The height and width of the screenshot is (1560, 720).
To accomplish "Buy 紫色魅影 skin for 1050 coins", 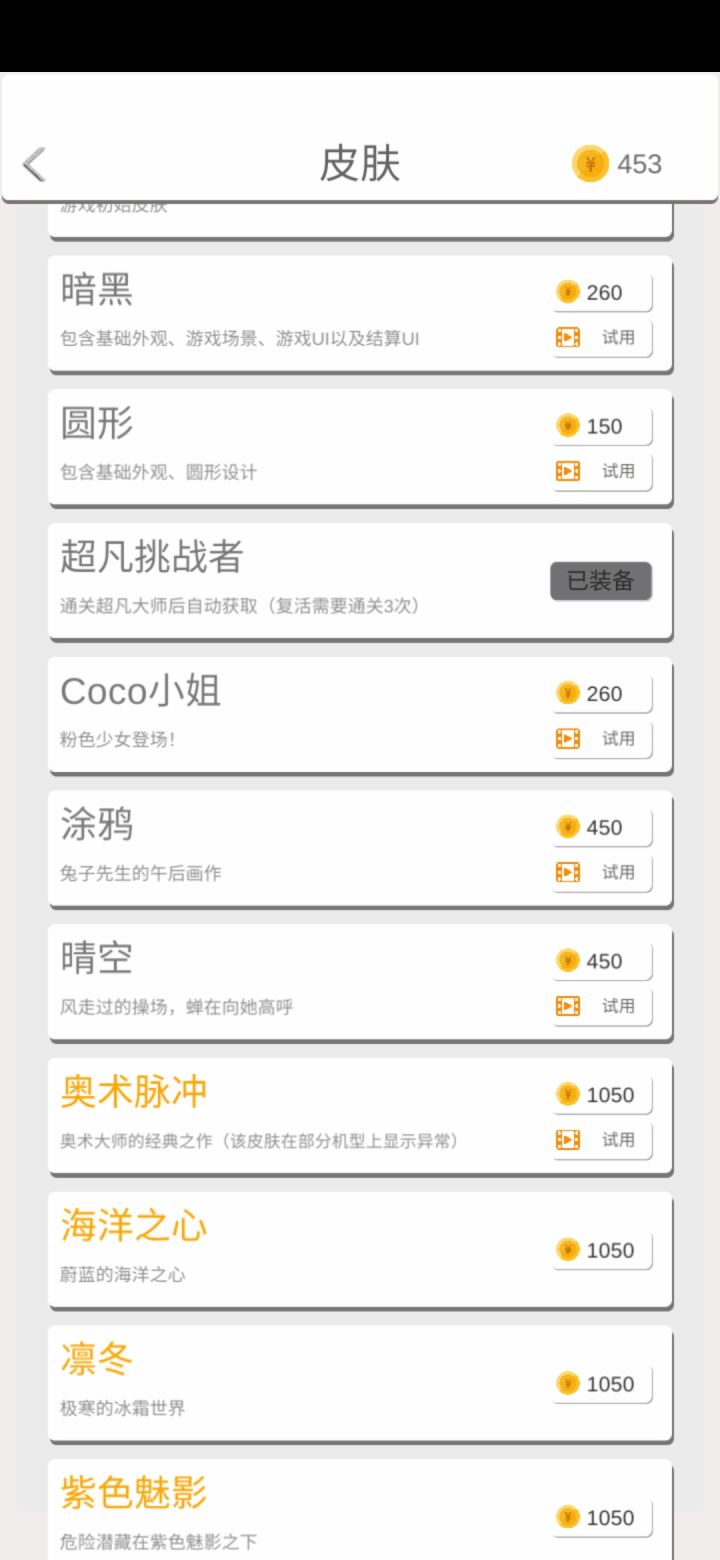I will point(602,1518).
